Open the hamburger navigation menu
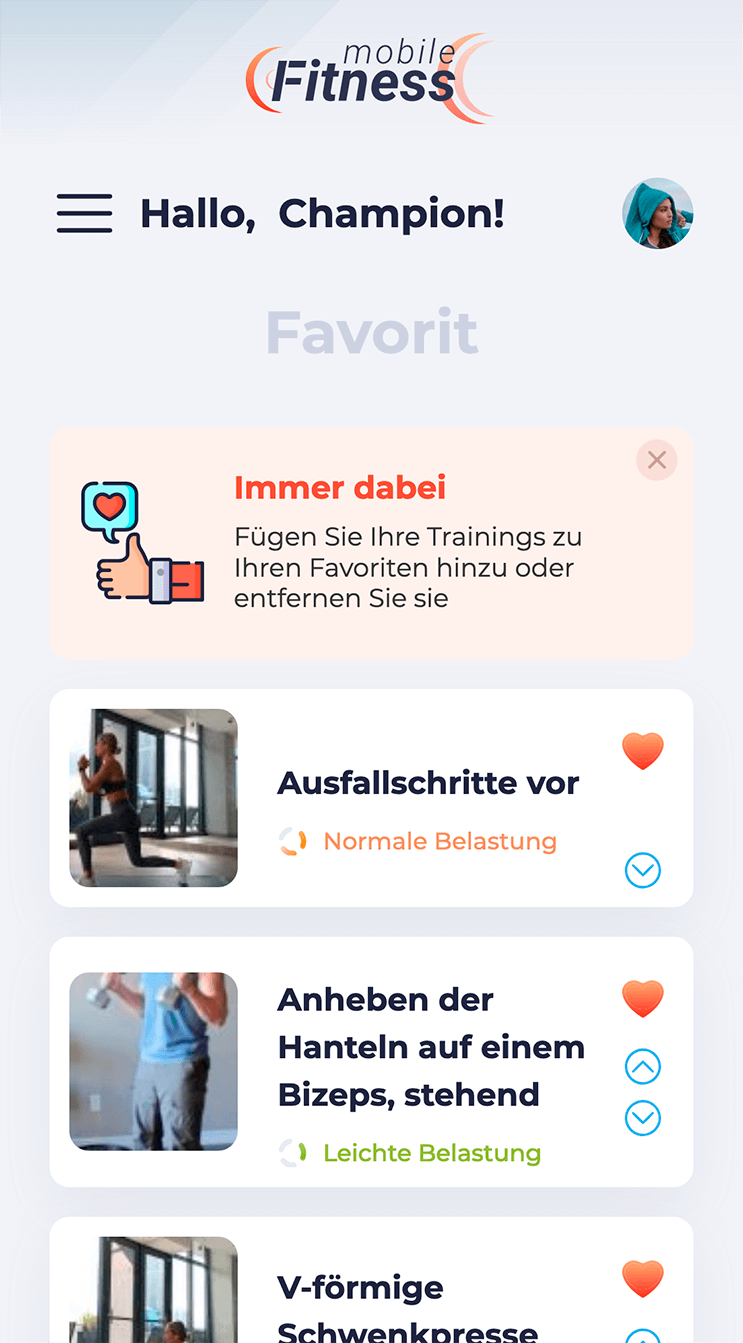Screen dimensions: 743x1343 [84, 213]
